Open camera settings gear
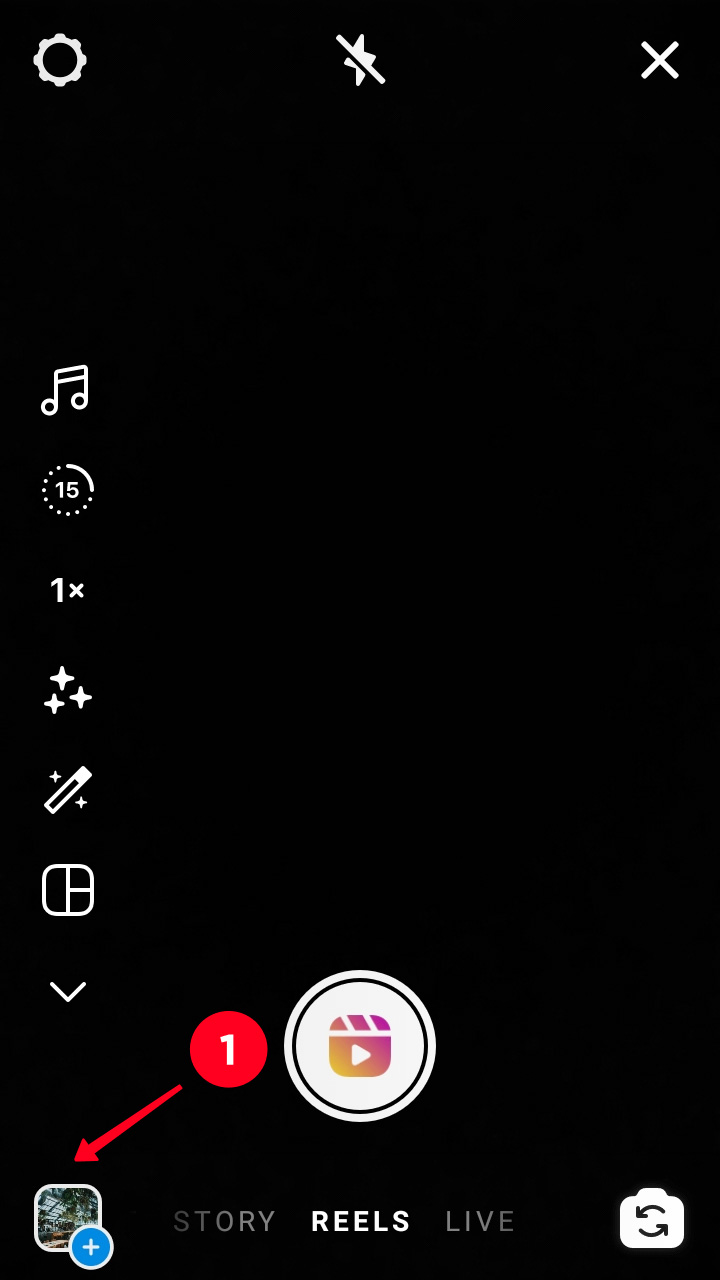Viewport: 720px width, 1280px height. (x=60, y=61)
